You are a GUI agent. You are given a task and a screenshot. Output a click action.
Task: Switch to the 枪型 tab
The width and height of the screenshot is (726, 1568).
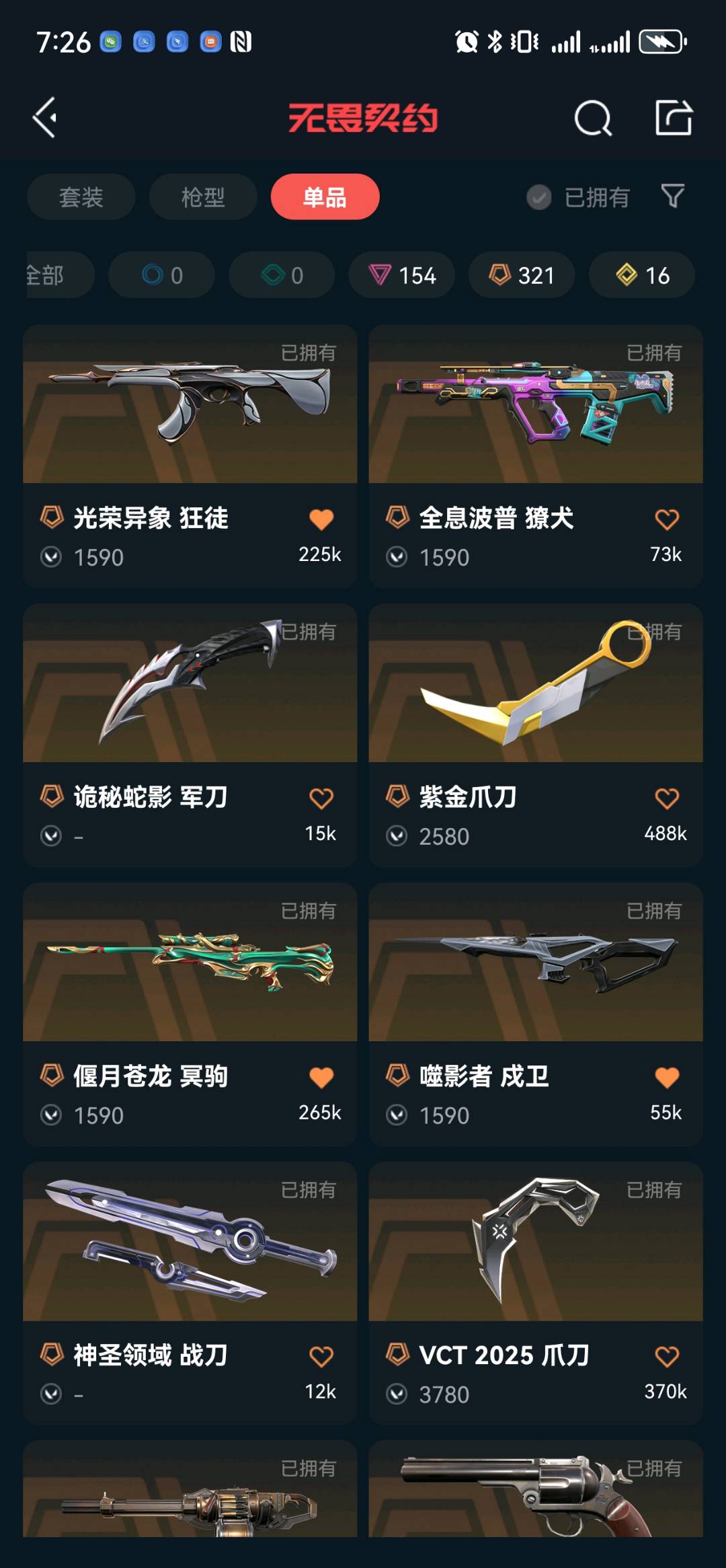pos(202,197)
